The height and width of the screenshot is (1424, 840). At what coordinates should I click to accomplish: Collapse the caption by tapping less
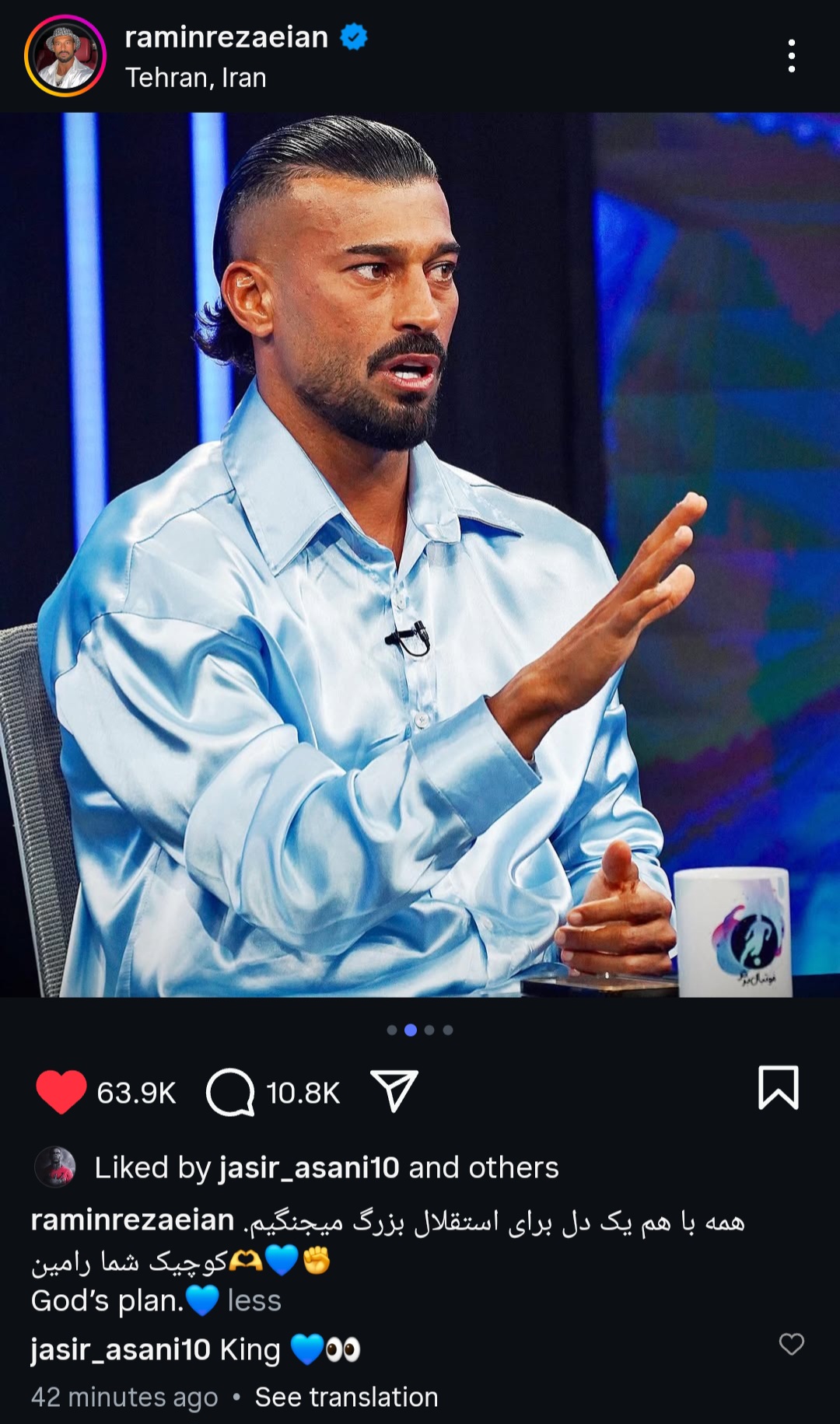coord(254,1300)
